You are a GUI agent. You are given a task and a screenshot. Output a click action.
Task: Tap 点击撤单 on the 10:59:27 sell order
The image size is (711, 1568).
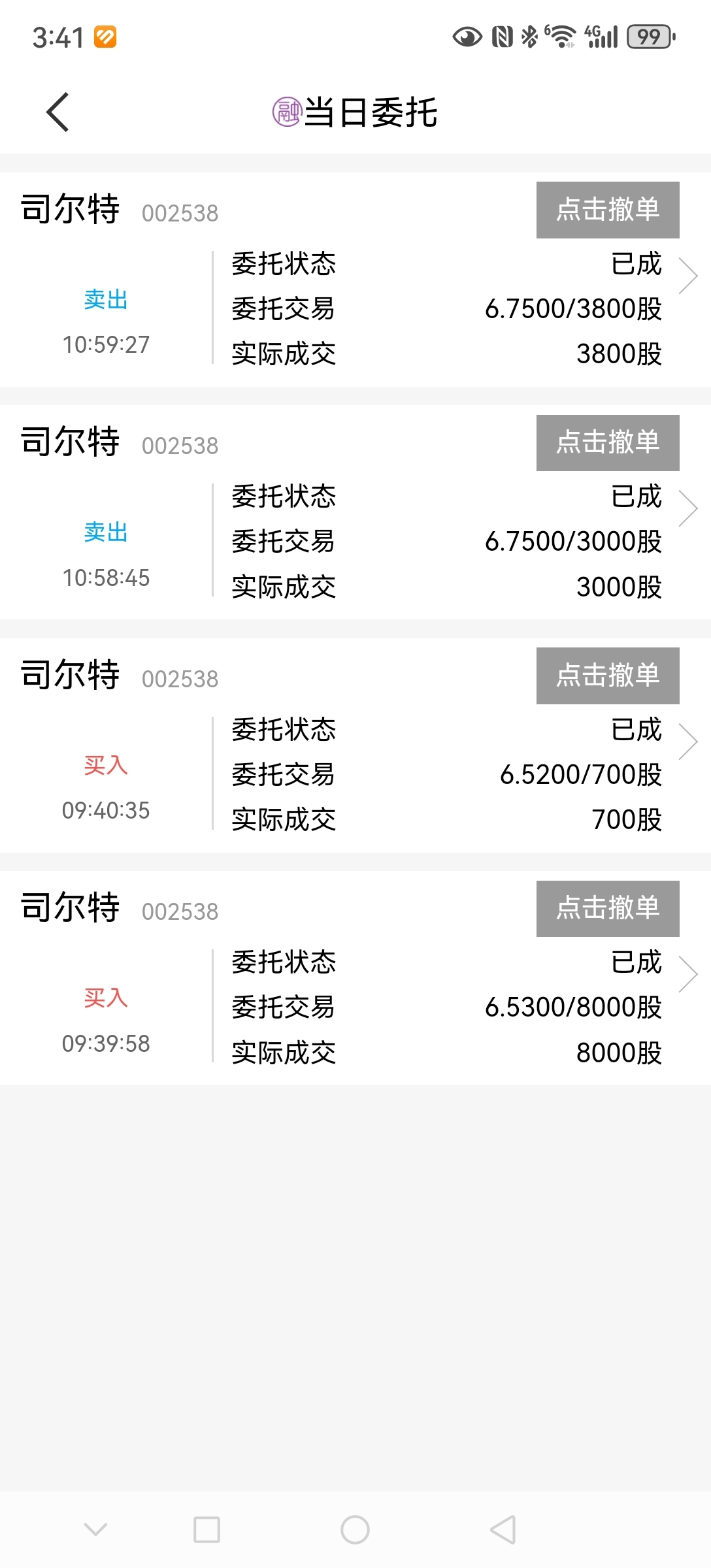607,210
